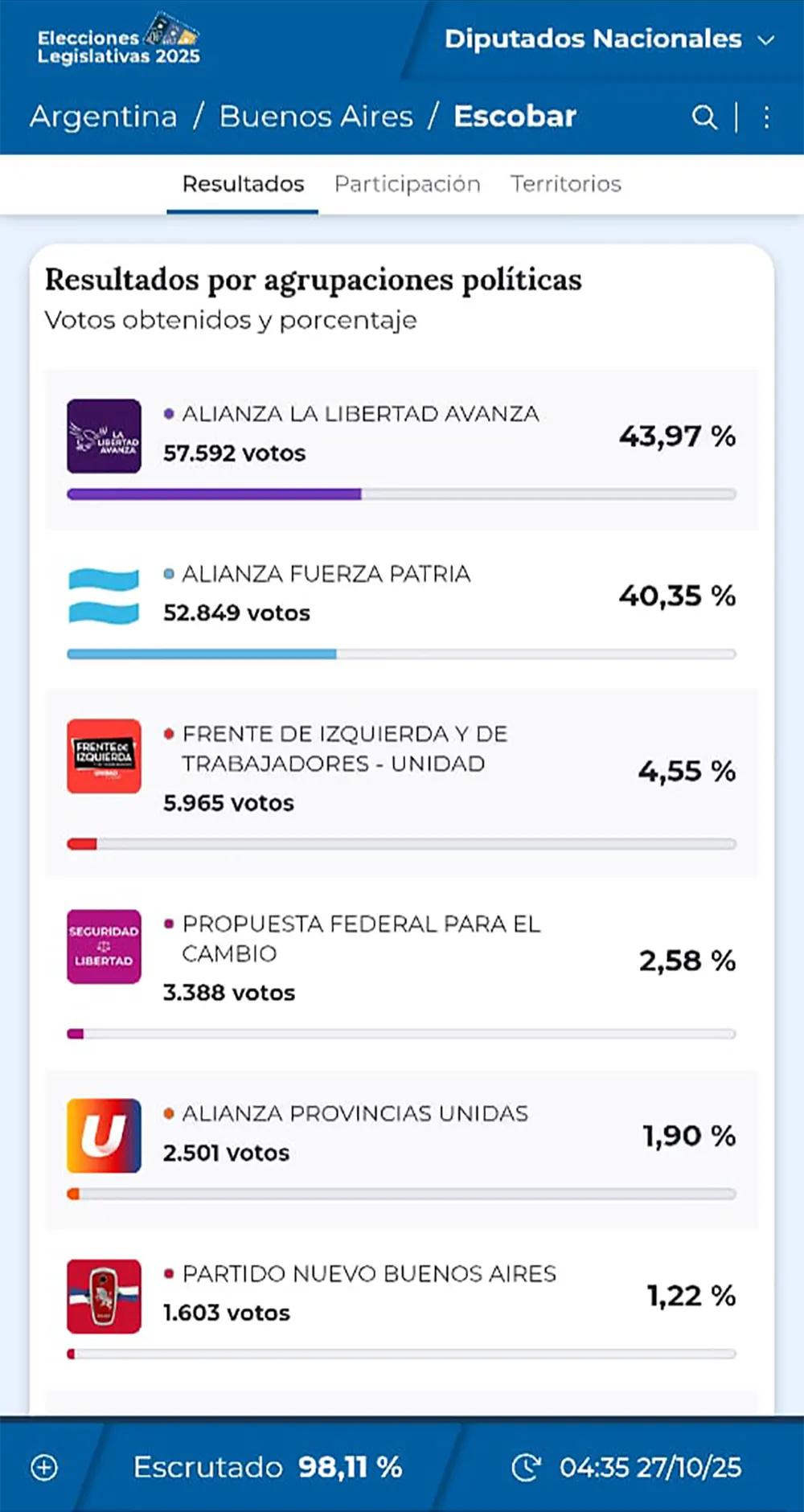
Task: Click the Partido Nuevo Buenos Aires logo
Action: click(104, 1297)
